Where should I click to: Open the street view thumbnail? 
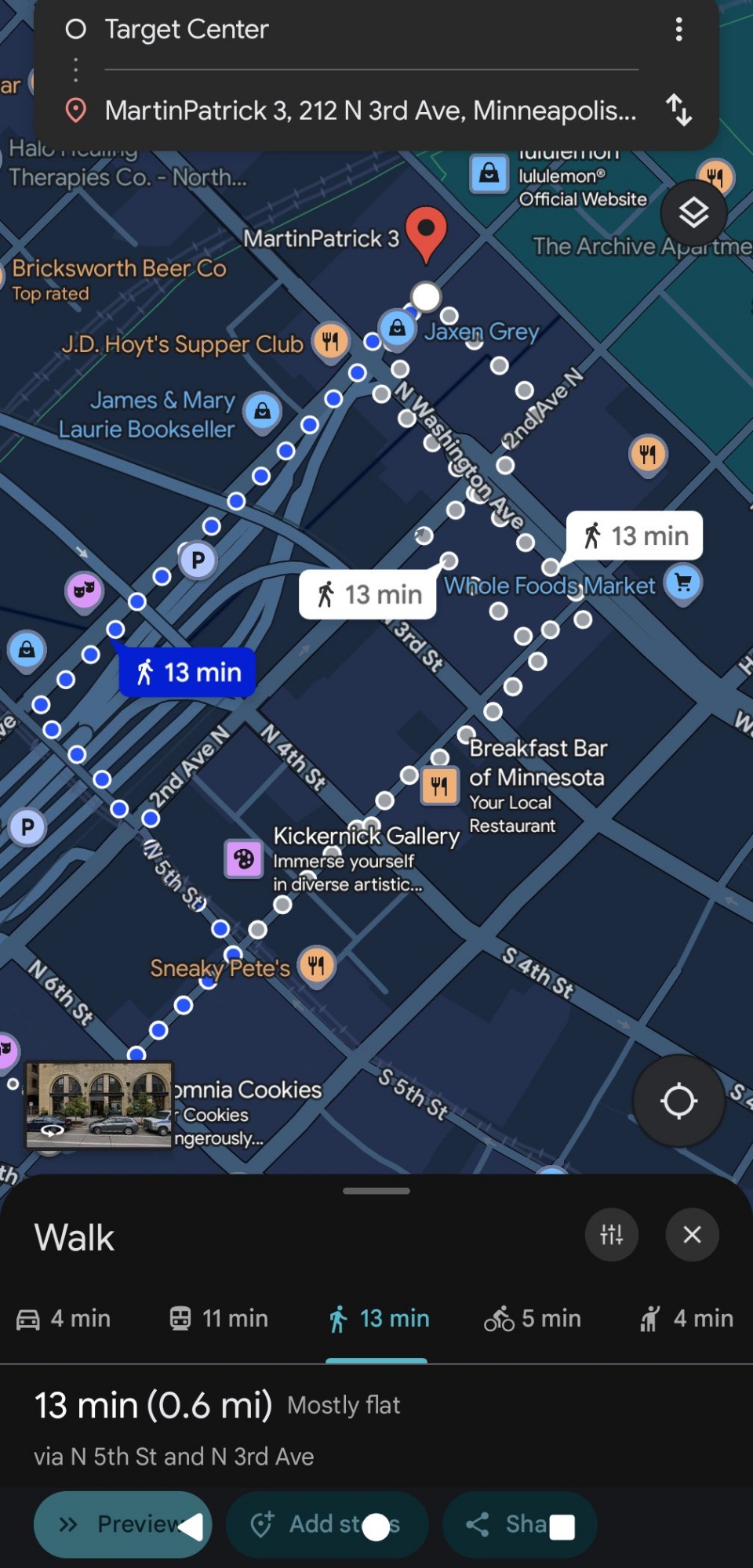point(99,1105)
